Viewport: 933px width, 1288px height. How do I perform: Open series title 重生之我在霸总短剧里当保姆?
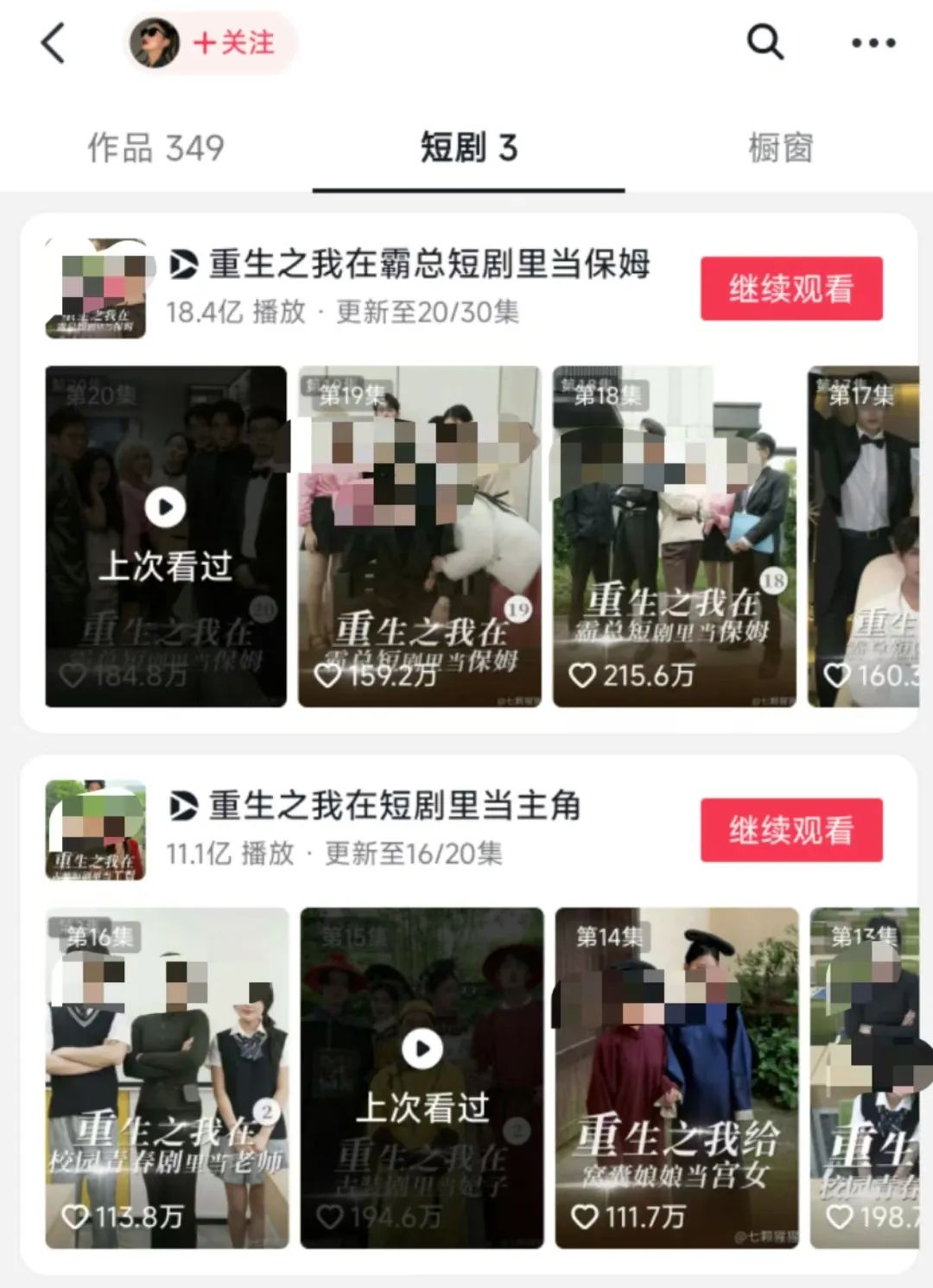tap(428, 264)
